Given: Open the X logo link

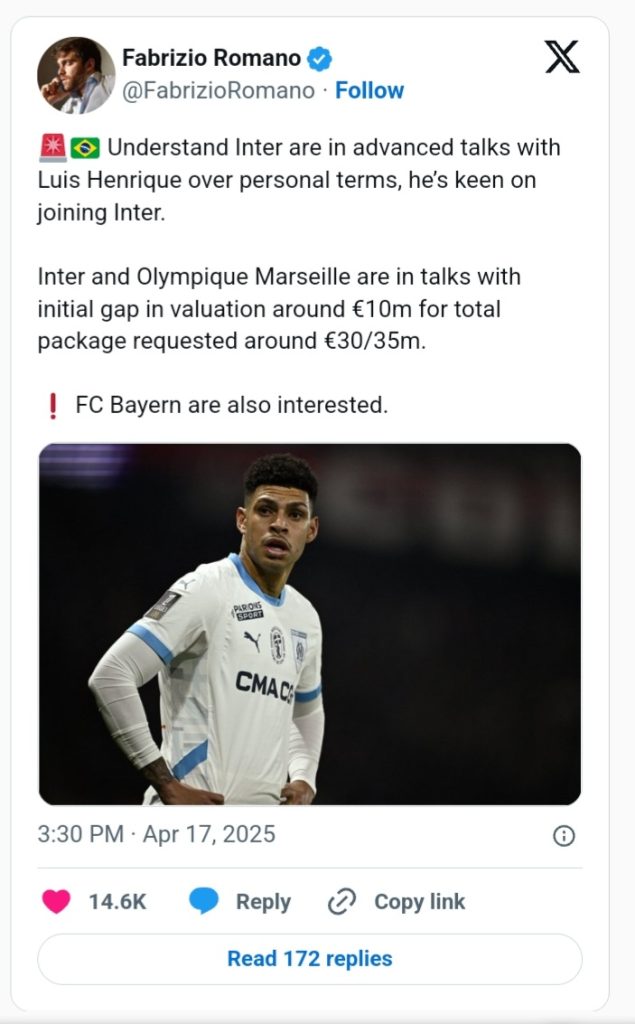Looking at the screenshot, I should coord(562,57).
